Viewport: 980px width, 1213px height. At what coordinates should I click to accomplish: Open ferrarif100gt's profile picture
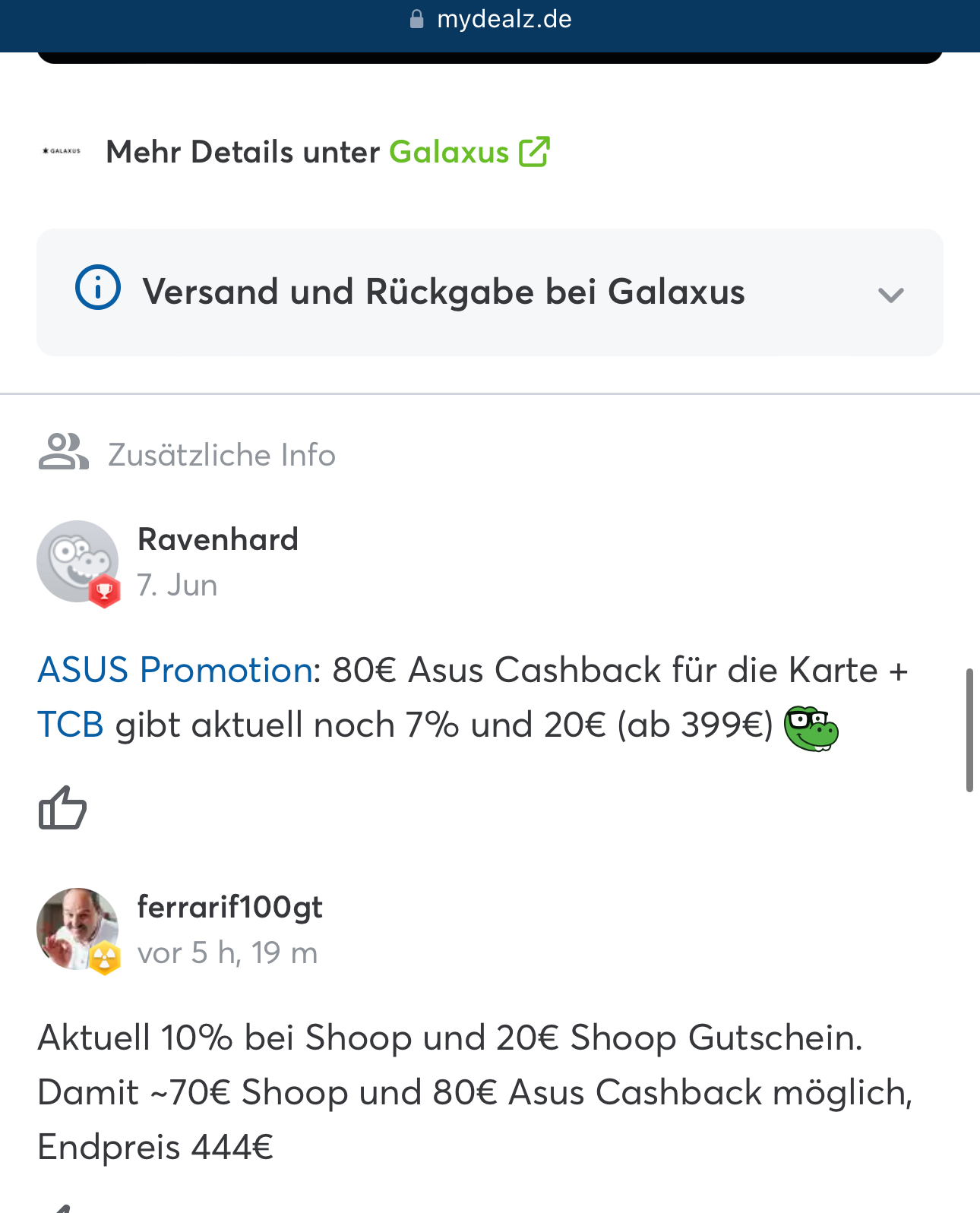pos(77,929)
